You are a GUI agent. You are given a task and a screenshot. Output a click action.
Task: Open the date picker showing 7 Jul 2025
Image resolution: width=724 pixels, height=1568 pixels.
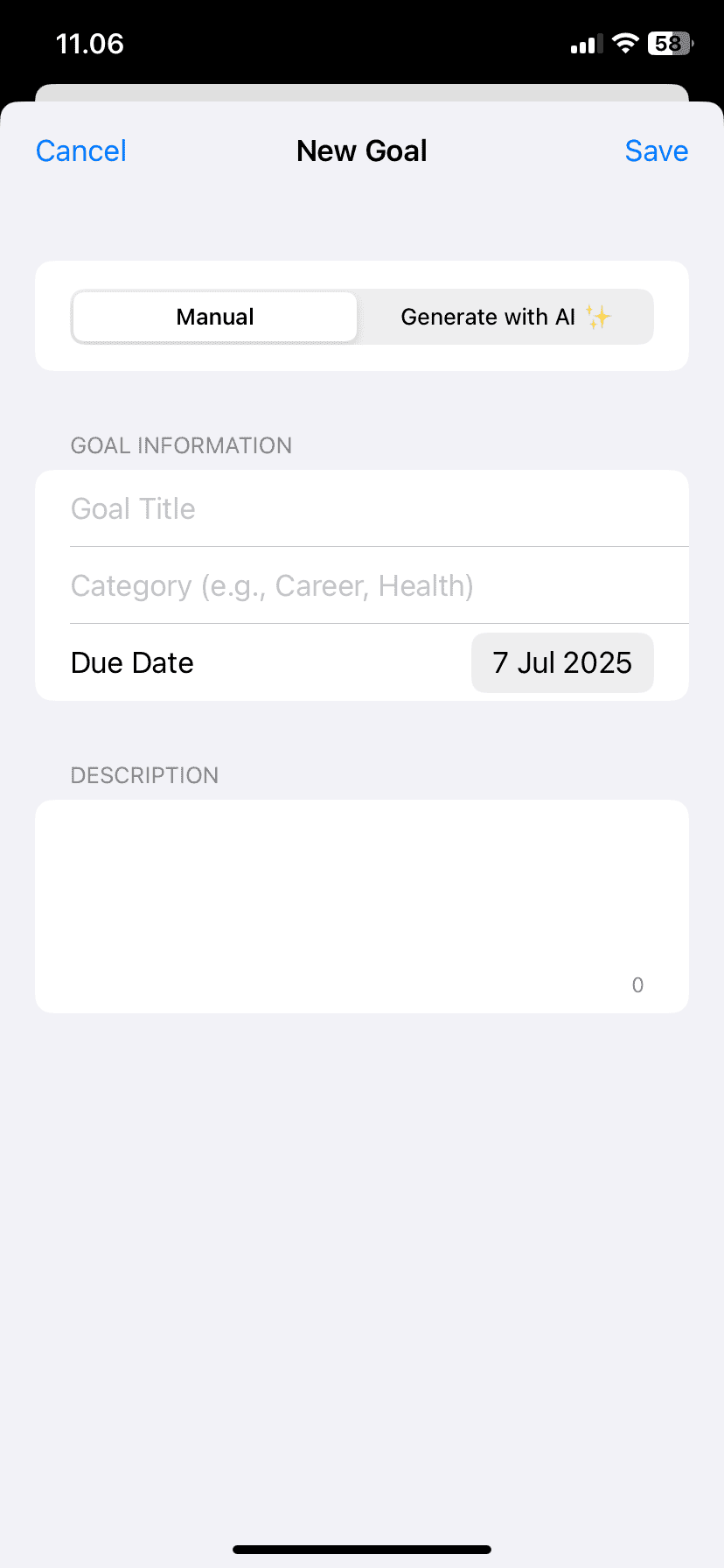562,662
